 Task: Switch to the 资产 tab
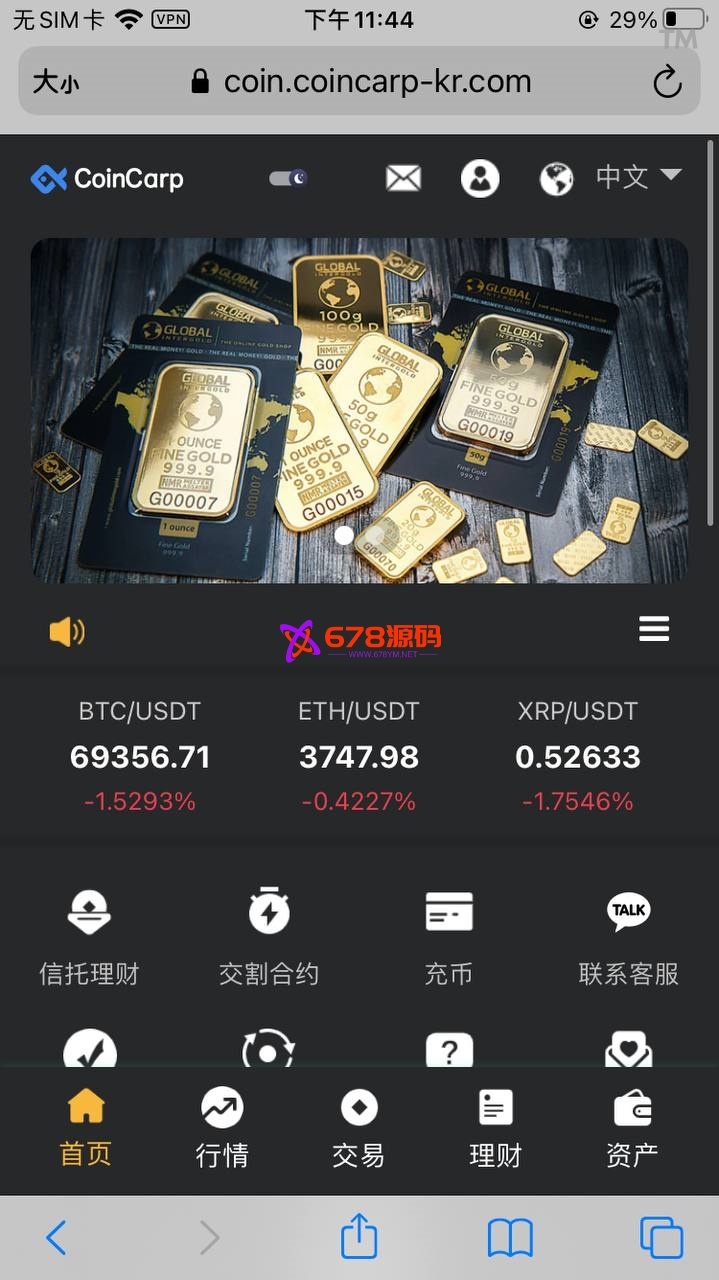[x=632, y=1128]
